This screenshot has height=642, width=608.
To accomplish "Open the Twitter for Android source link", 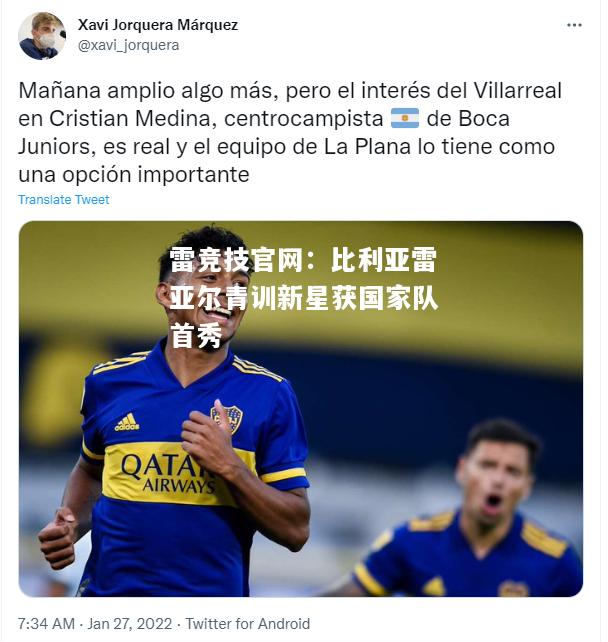I will coord(248,623).
